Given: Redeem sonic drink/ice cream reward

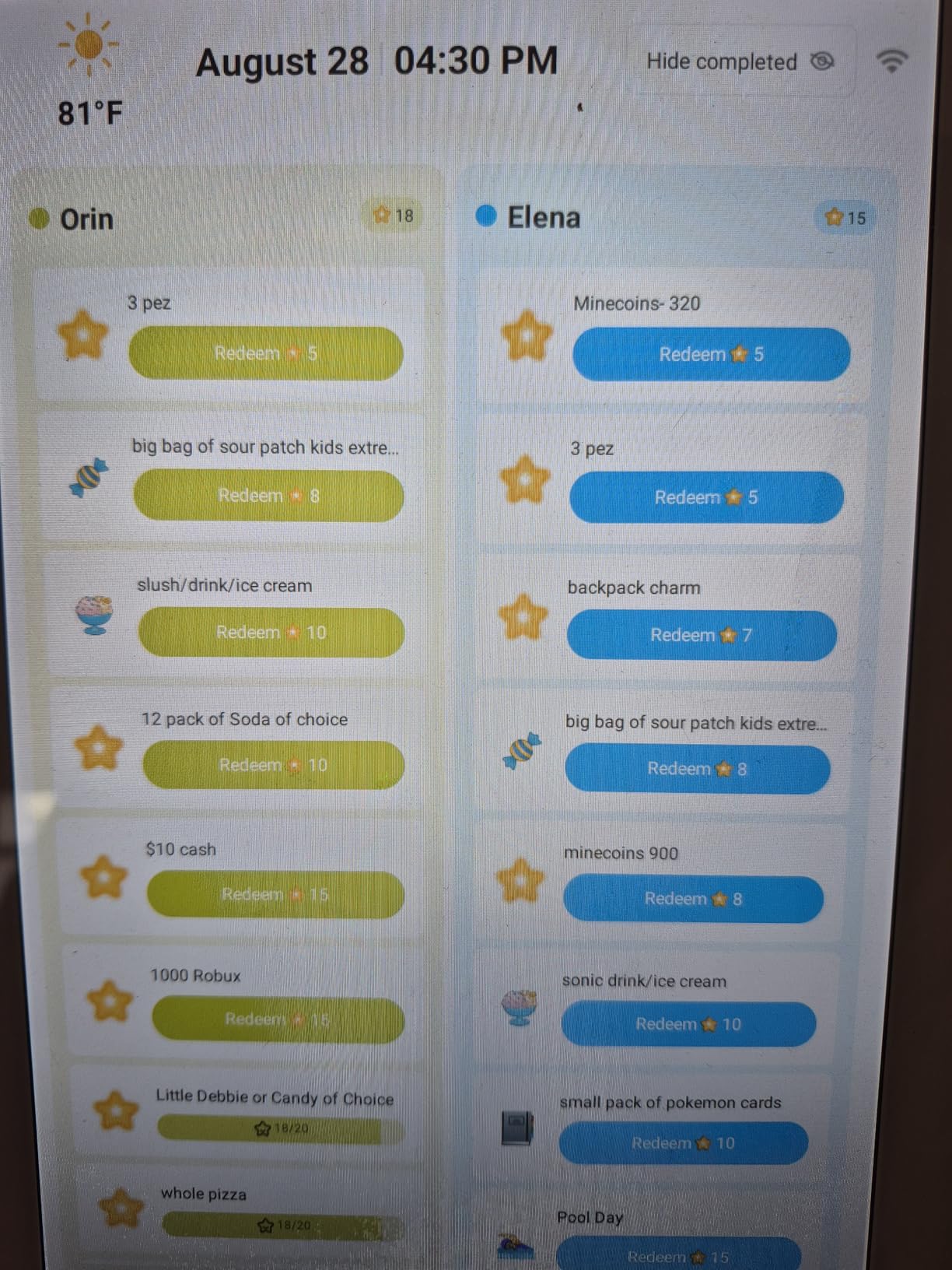Looking at the screenshot, I should click(x=688, y=1024).
